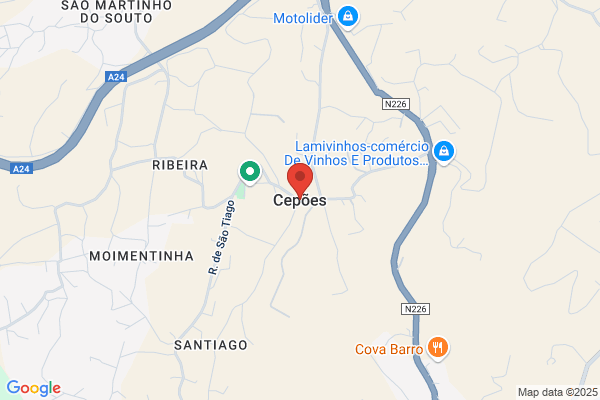Open the Motolider shop marker
600x400 pixels.
[348, 17]
